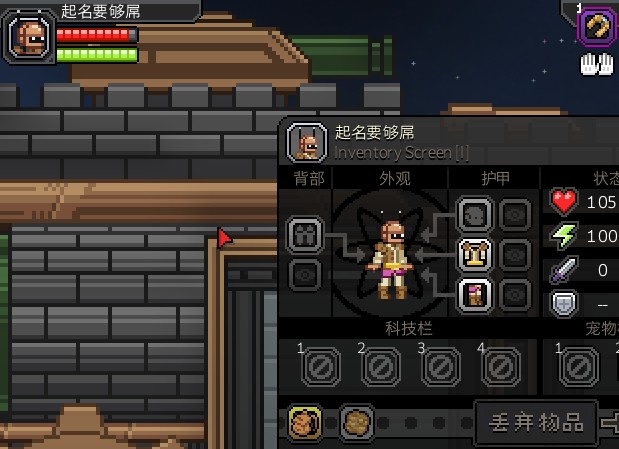This screenshot has height=449, width=619.
Task: Select the first inventory bag tab
Action: 305,423
